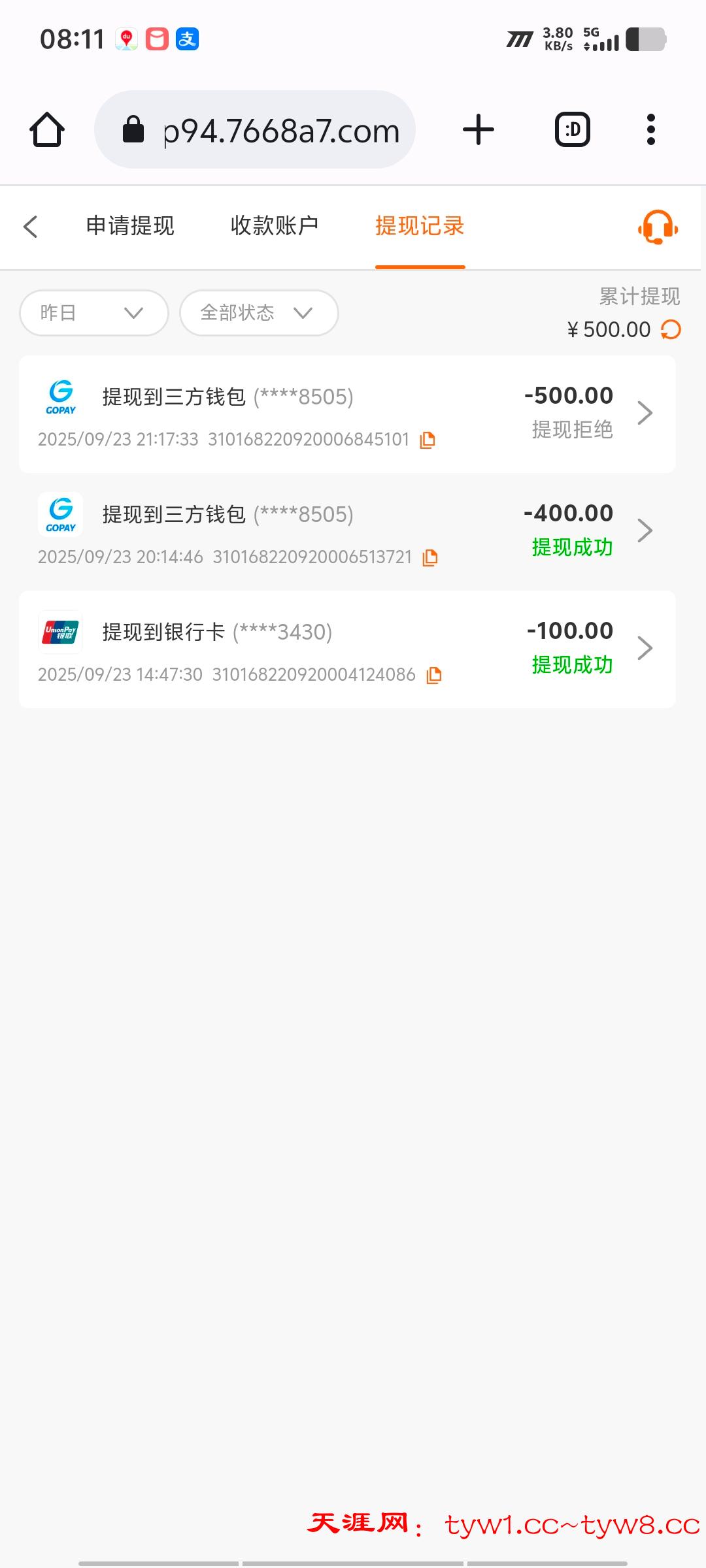Show the browser tab switcher

pos(573,130)
